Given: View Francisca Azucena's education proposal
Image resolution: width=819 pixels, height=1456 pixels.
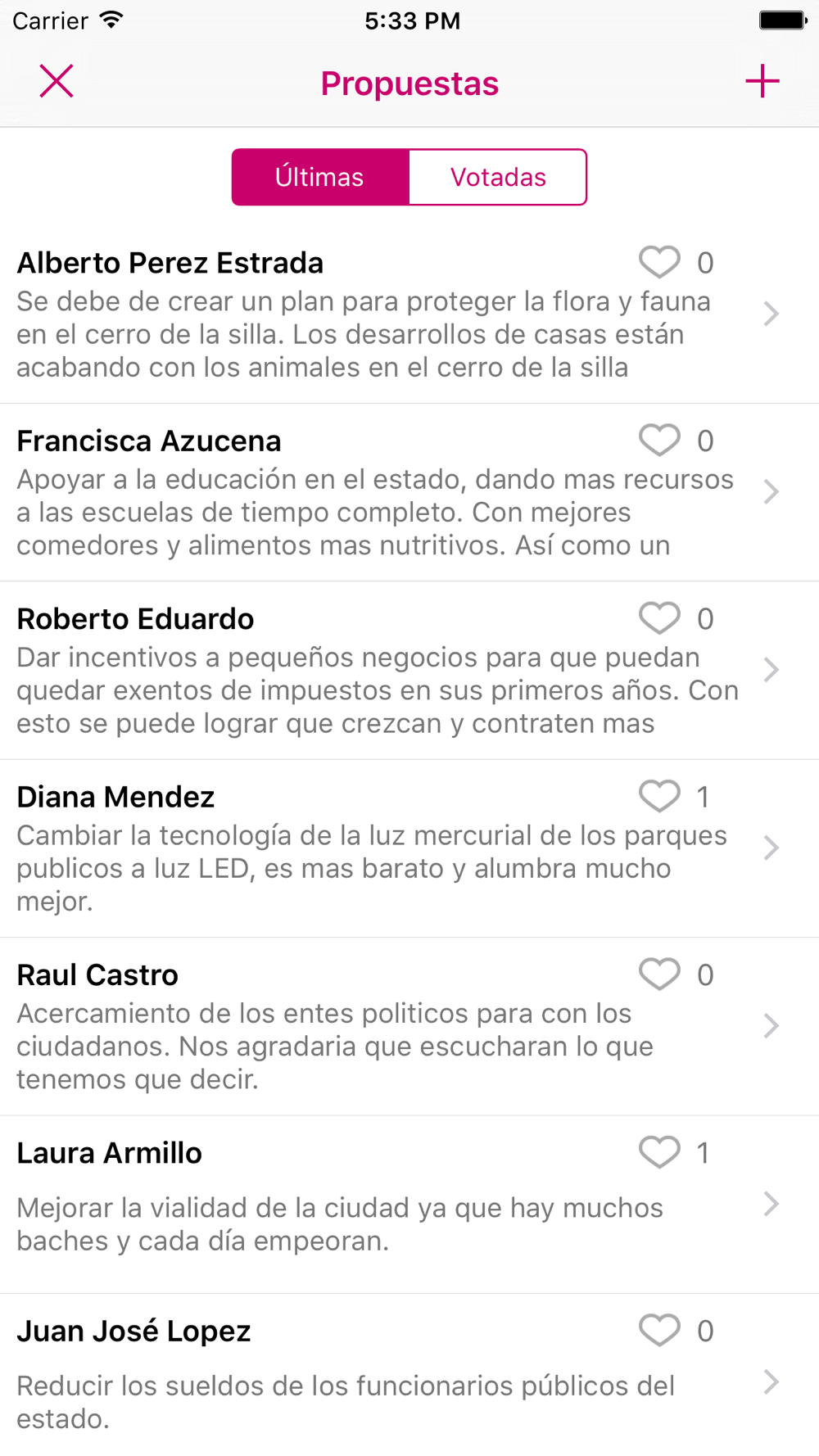Looking at the screenshot, I should pos(409,493).
